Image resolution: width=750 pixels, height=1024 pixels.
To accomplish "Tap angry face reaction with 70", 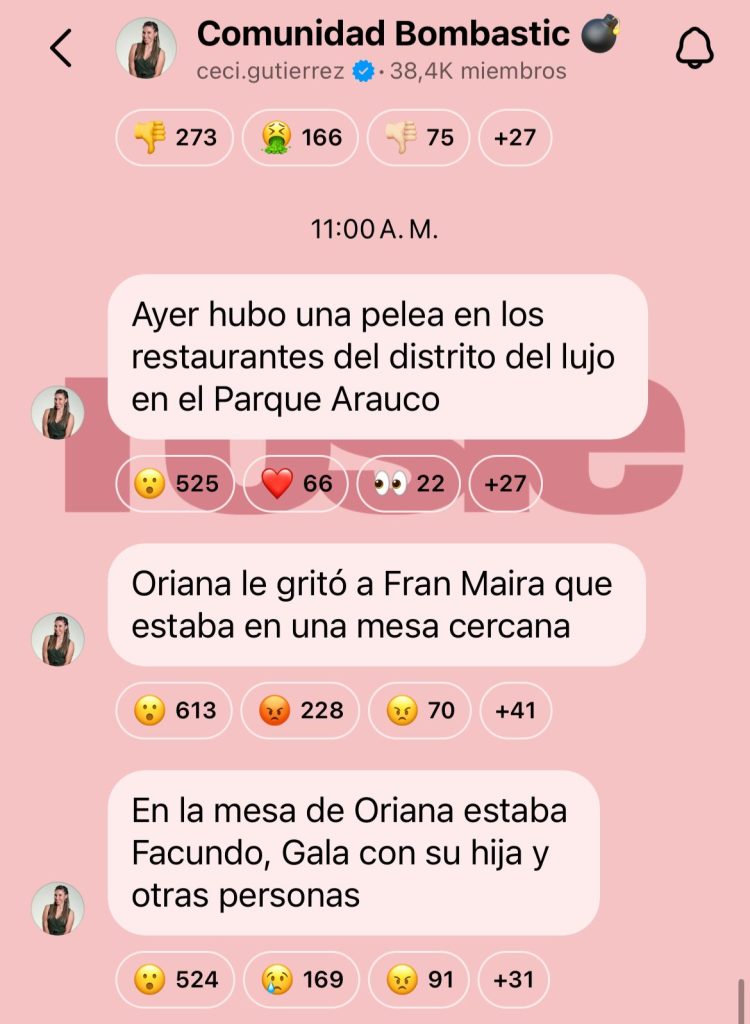I will click(419, 711).
